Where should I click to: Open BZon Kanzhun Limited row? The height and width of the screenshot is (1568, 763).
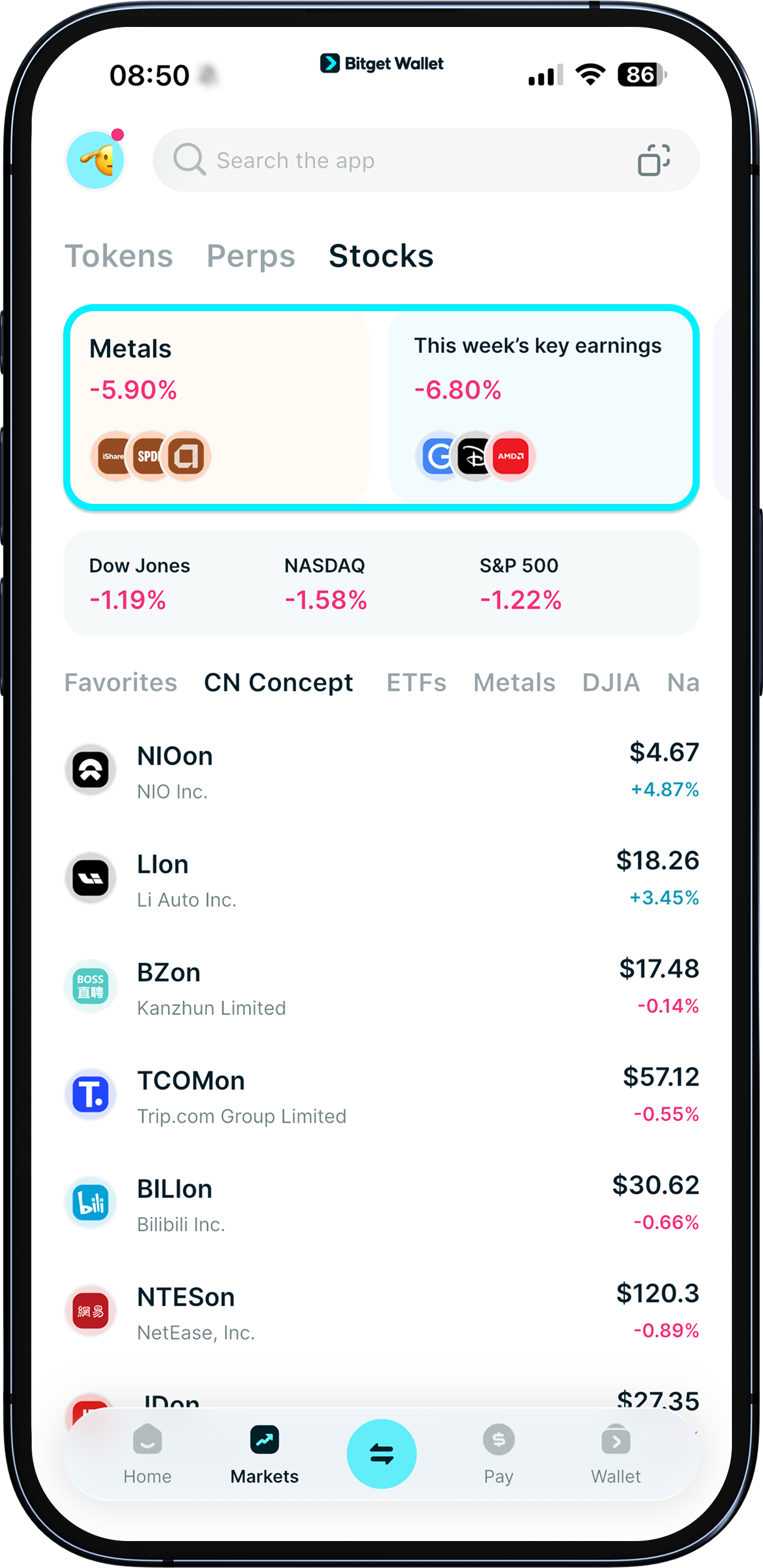pos(381,987)
